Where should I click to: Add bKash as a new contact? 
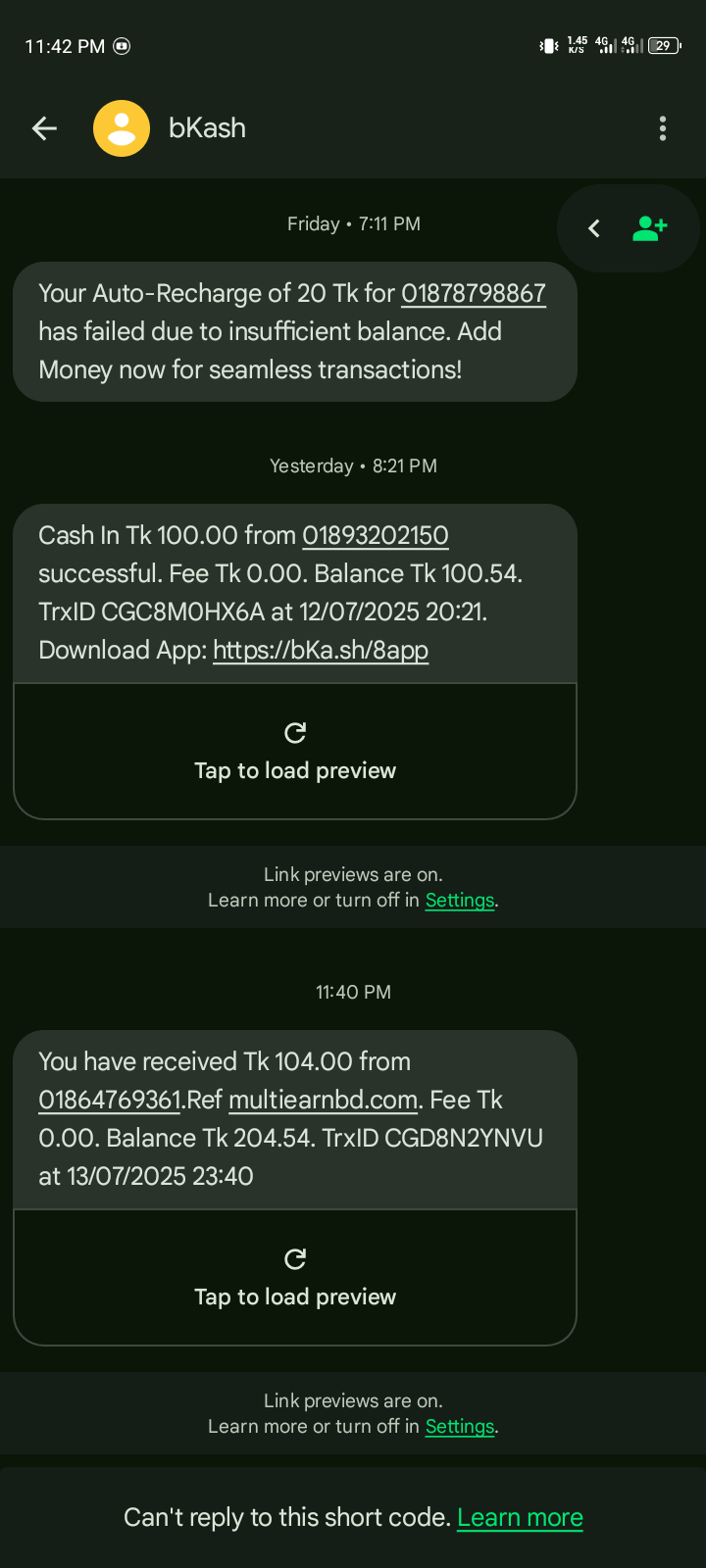tap(650, 228)
